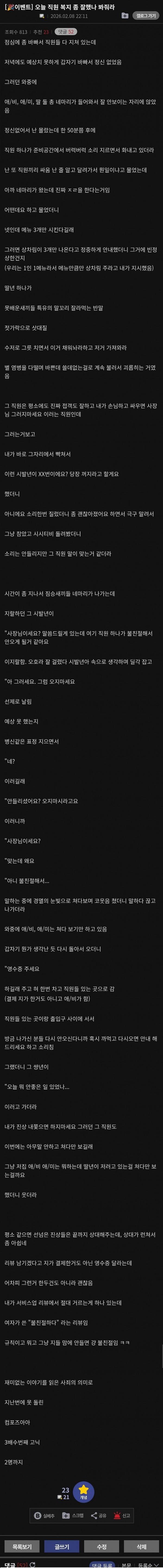Share the post via 공유

(99, 1515)
